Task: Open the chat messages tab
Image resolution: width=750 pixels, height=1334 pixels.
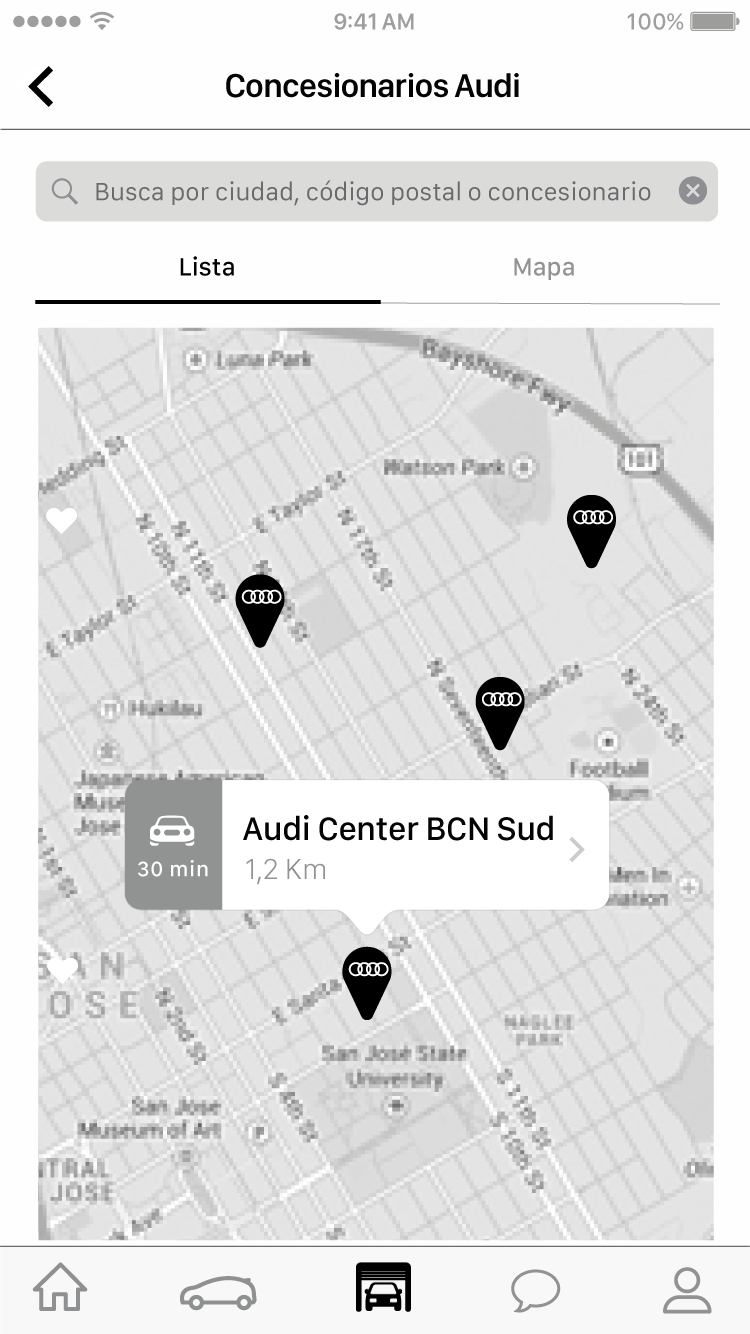Action: pyautogui.click(x=536, y=1290)
